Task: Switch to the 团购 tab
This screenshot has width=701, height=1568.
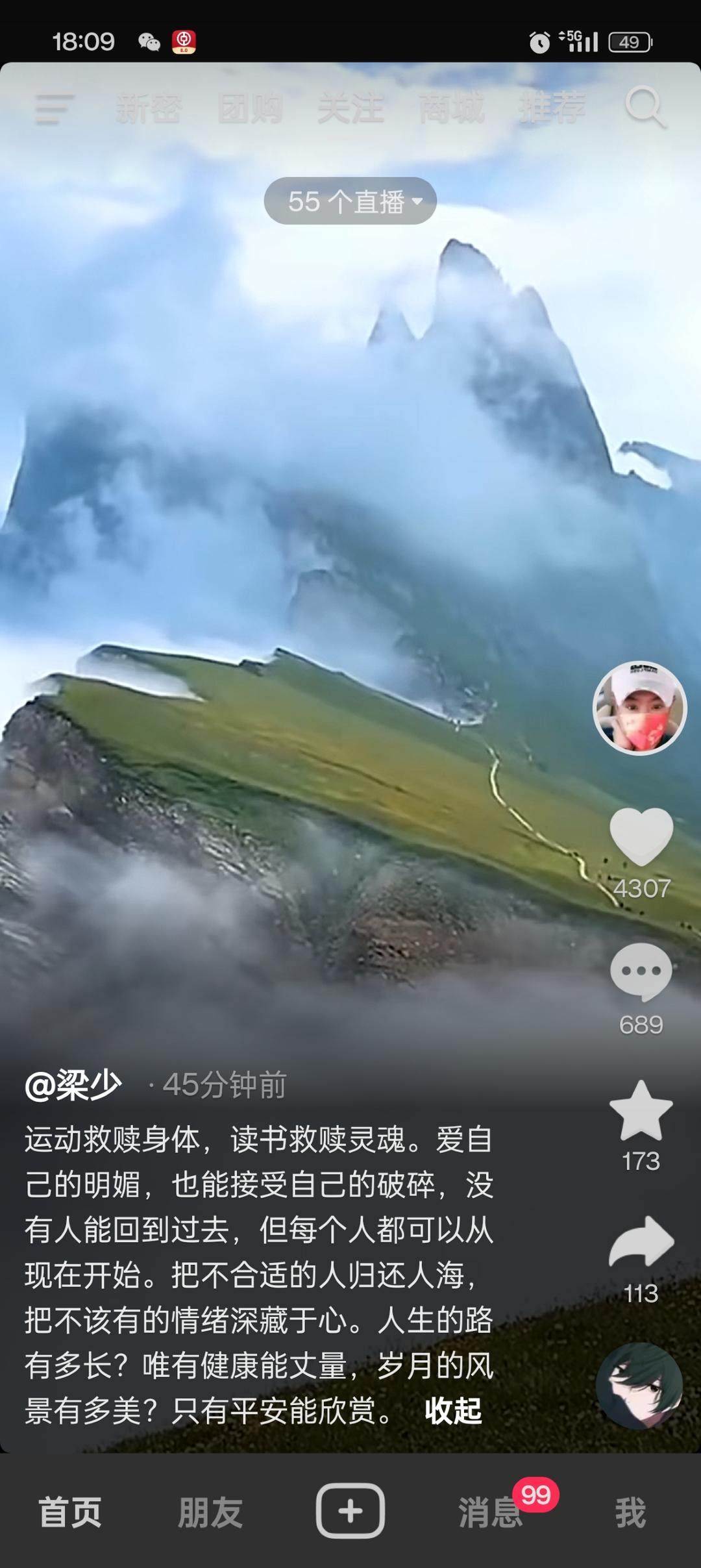Action: (250, 108)
